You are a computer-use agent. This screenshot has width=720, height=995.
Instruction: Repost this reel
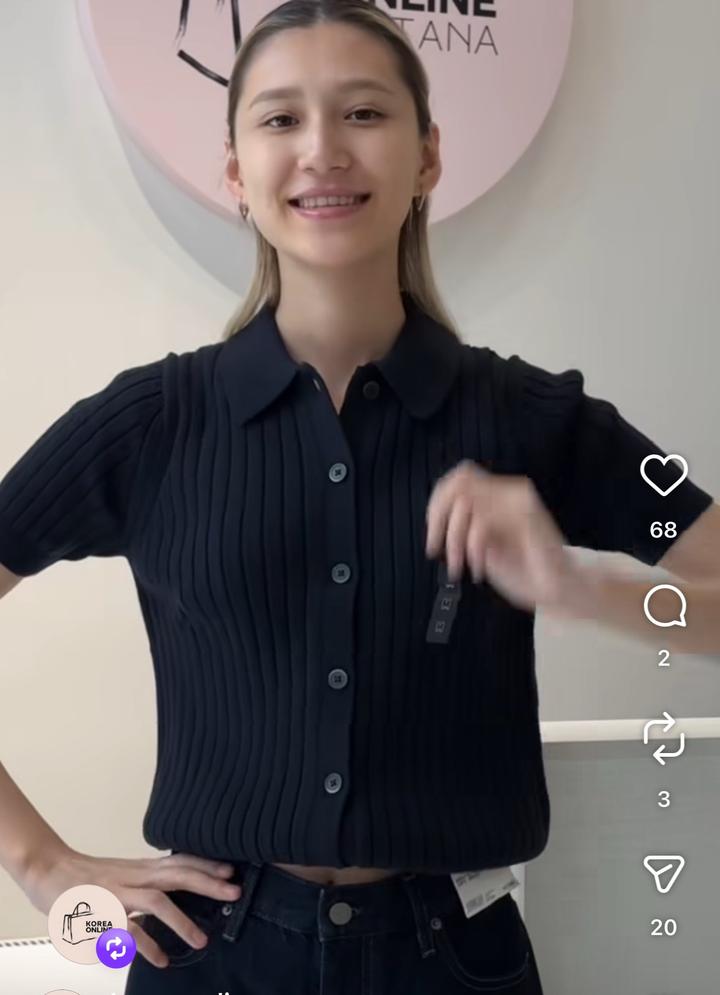[664, 738]
